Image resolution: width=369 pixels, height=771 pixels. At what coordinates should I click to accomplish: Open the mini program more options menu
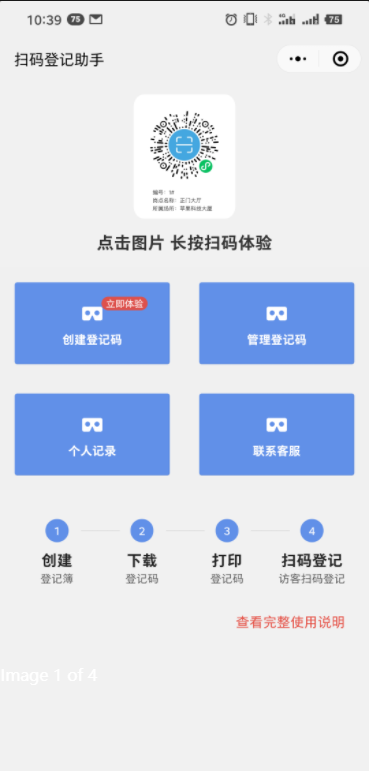pyautogui.click(x=298, y=59)
